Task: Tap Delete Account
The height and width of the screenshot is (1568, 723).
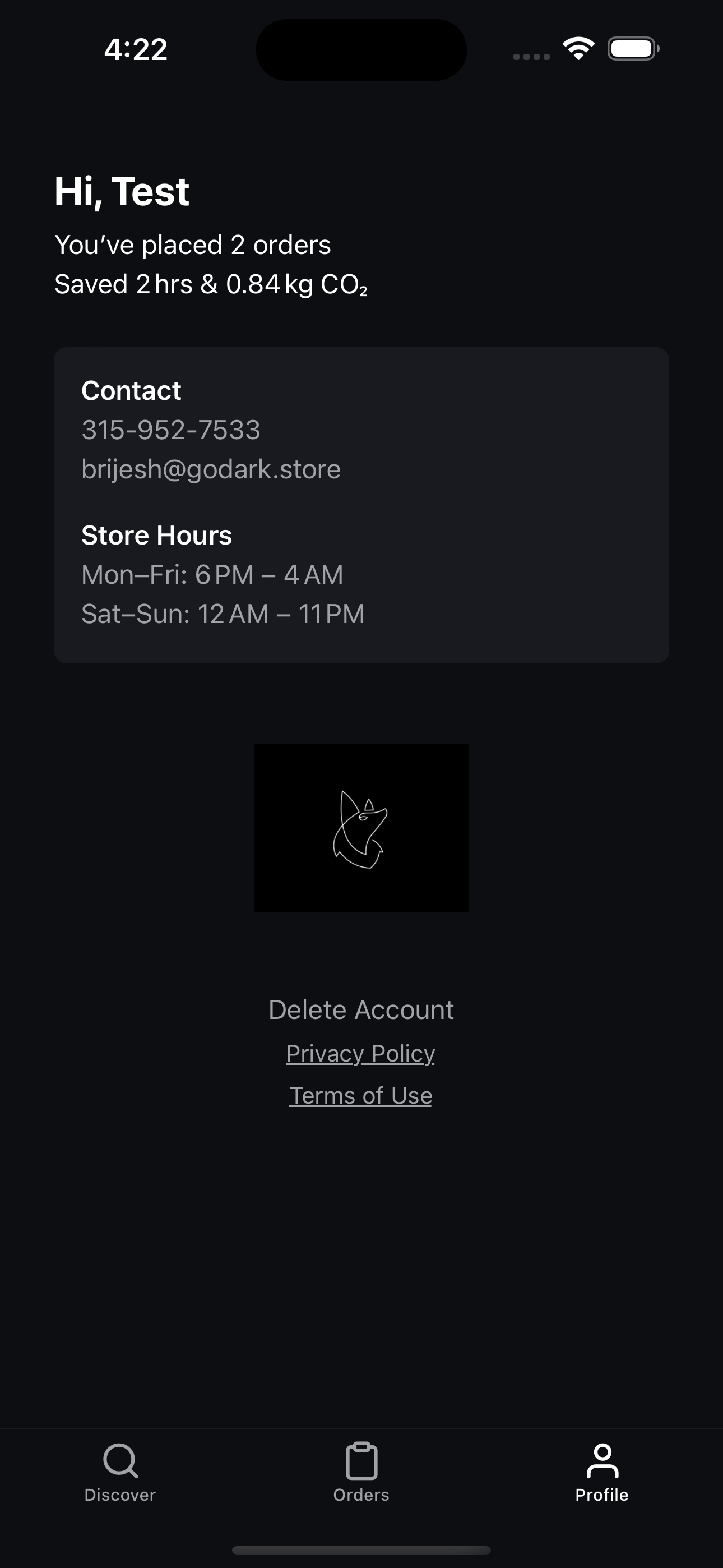Action: tap(361, 1010)
